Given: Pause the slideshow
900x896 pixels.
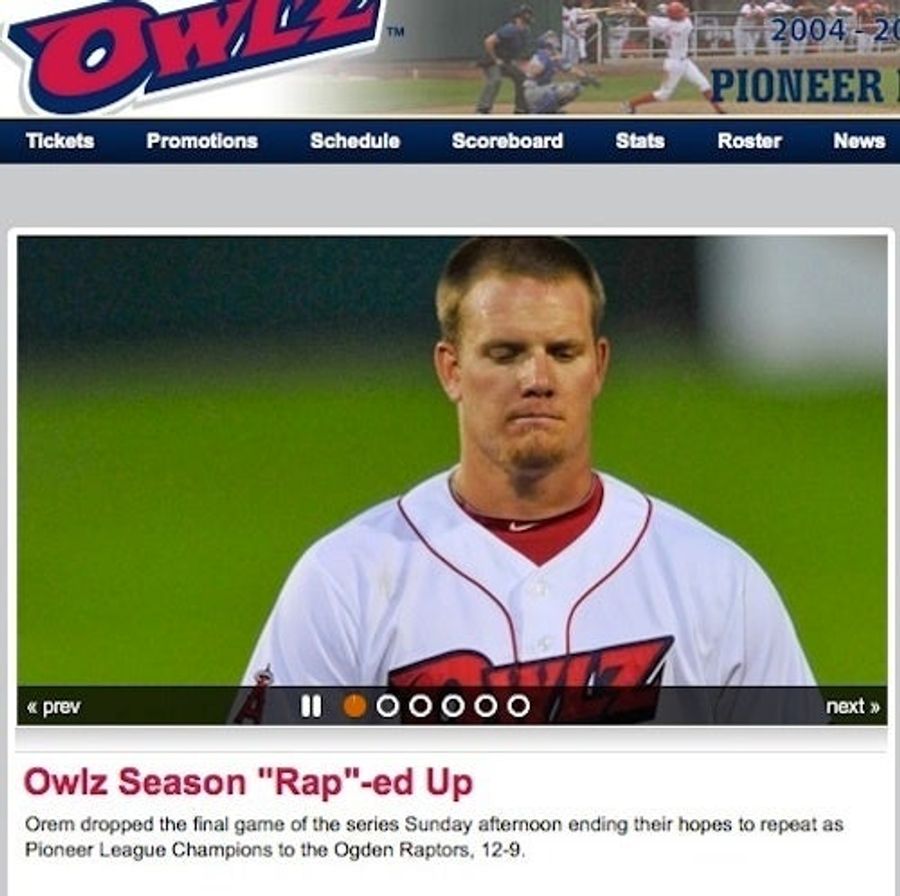Looking at the screenshot, I should tap(311, 706).
